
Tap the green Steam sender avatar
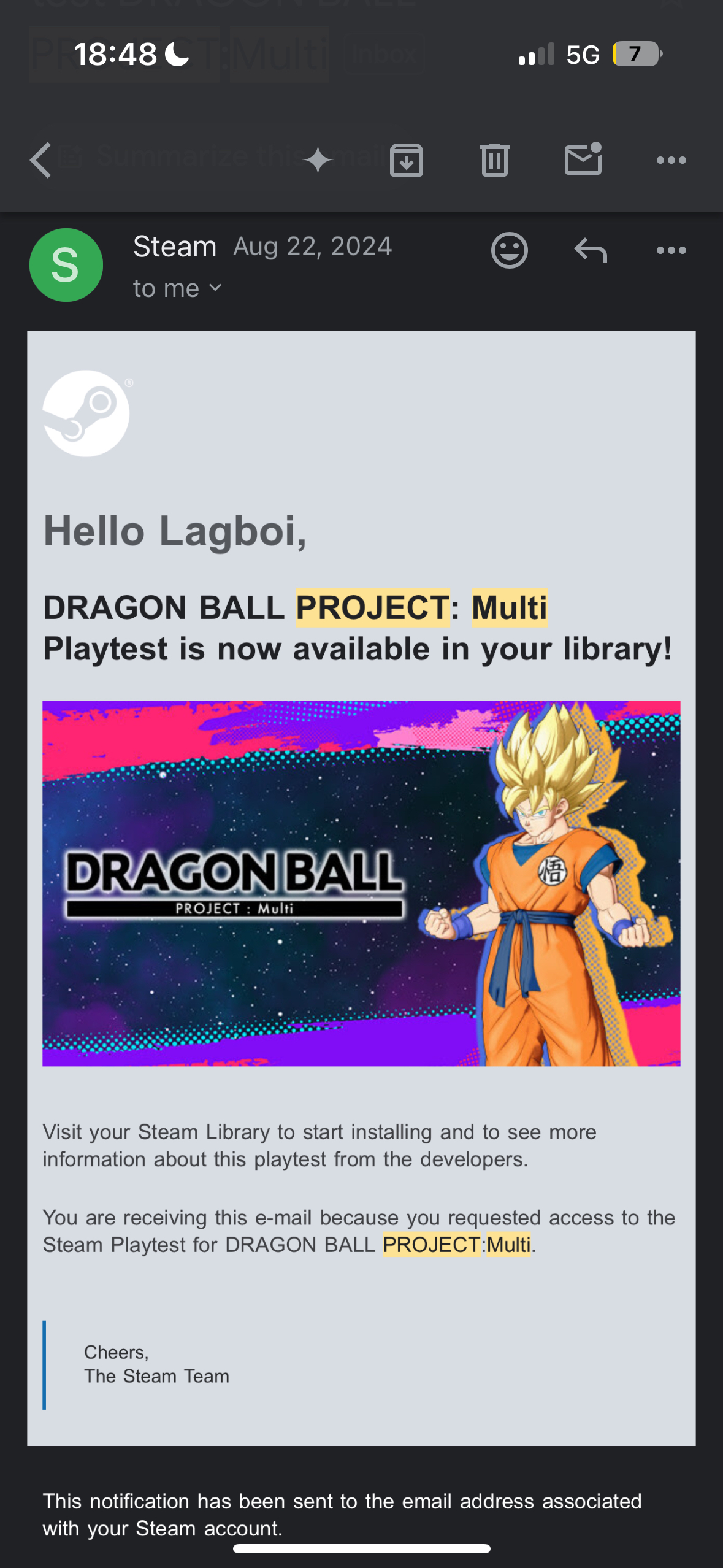pyautogui.click(x=66, y=265)
